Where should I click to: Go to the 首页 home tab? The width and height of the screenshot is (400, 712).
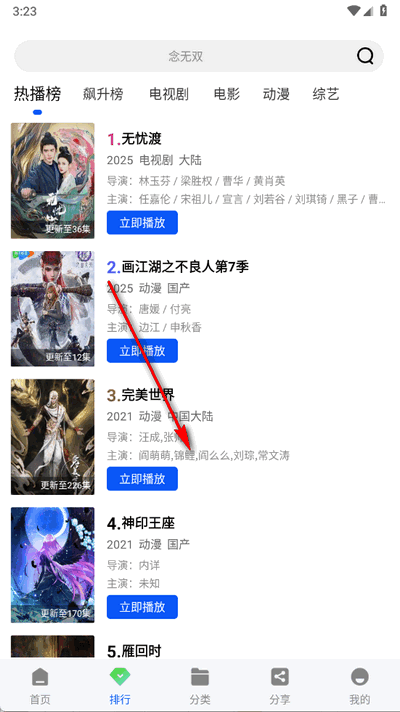tap(40, 686)
